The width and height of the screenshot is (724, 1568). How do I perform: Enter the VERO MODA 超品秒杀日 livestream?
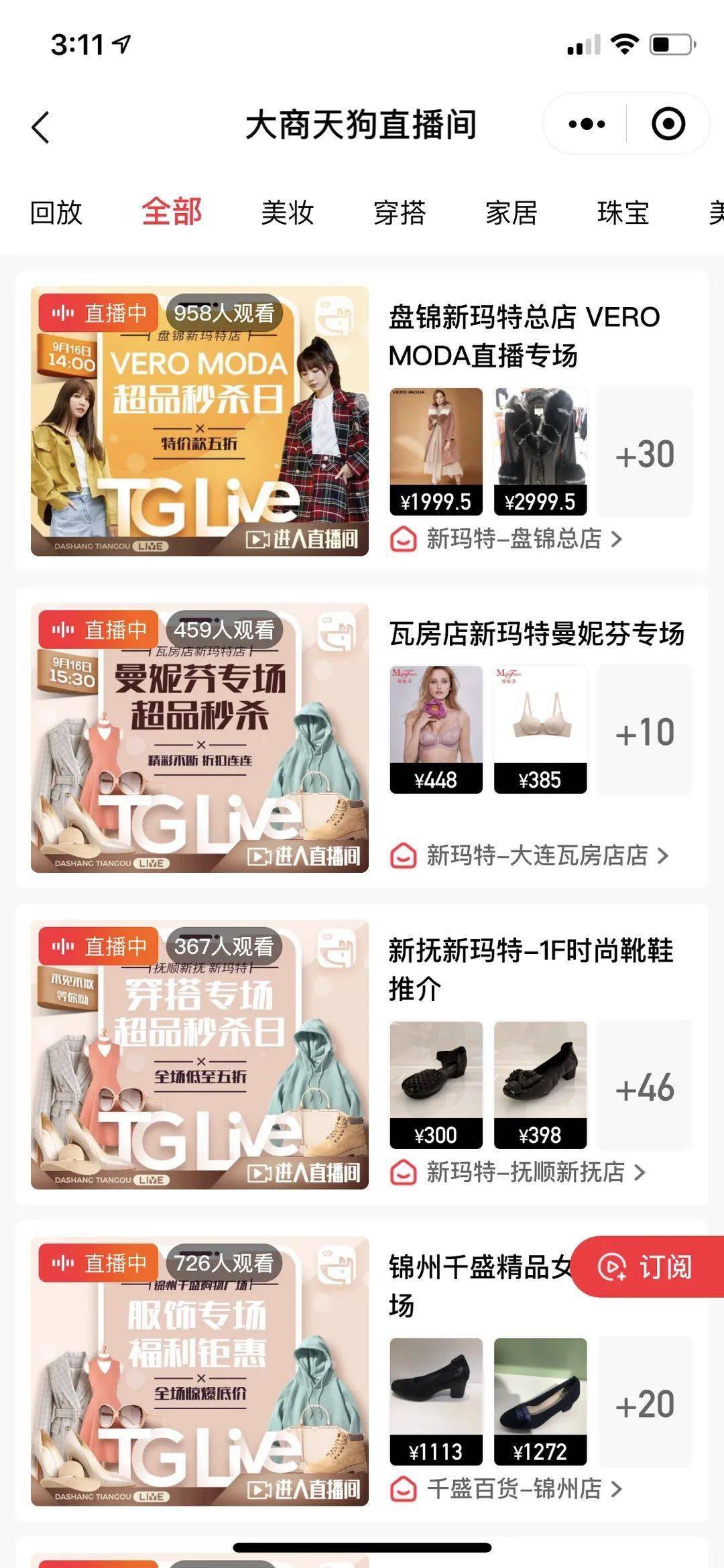click(x=200, y=421)
